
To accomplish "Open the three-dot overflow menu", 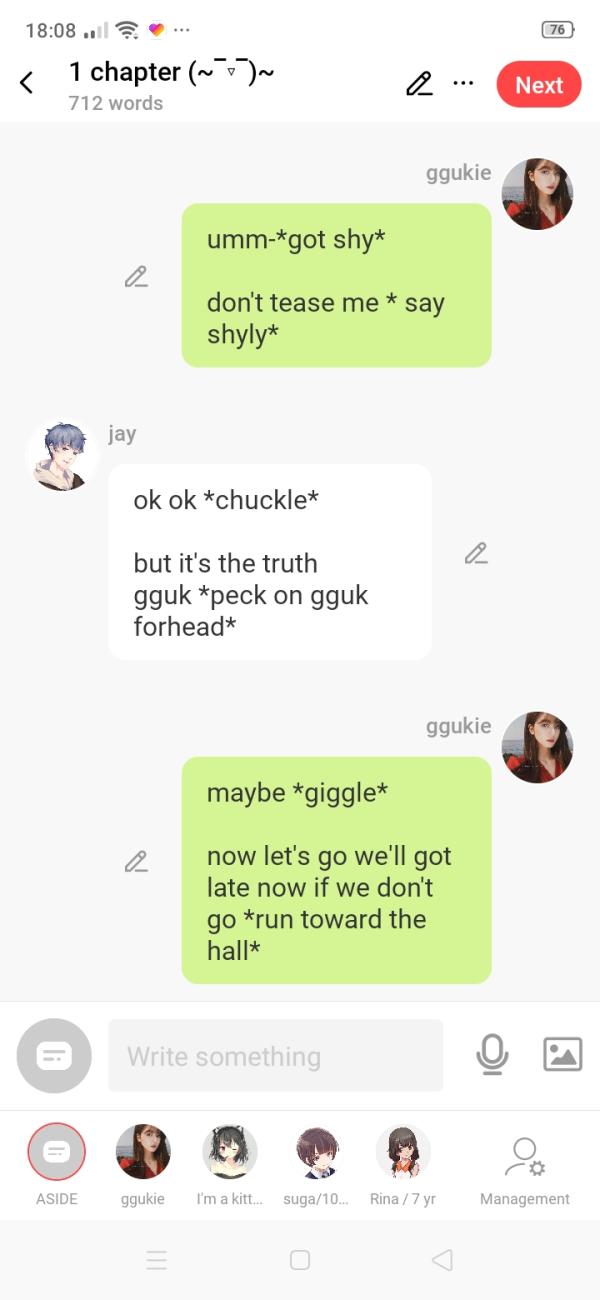I will point(463,83).
